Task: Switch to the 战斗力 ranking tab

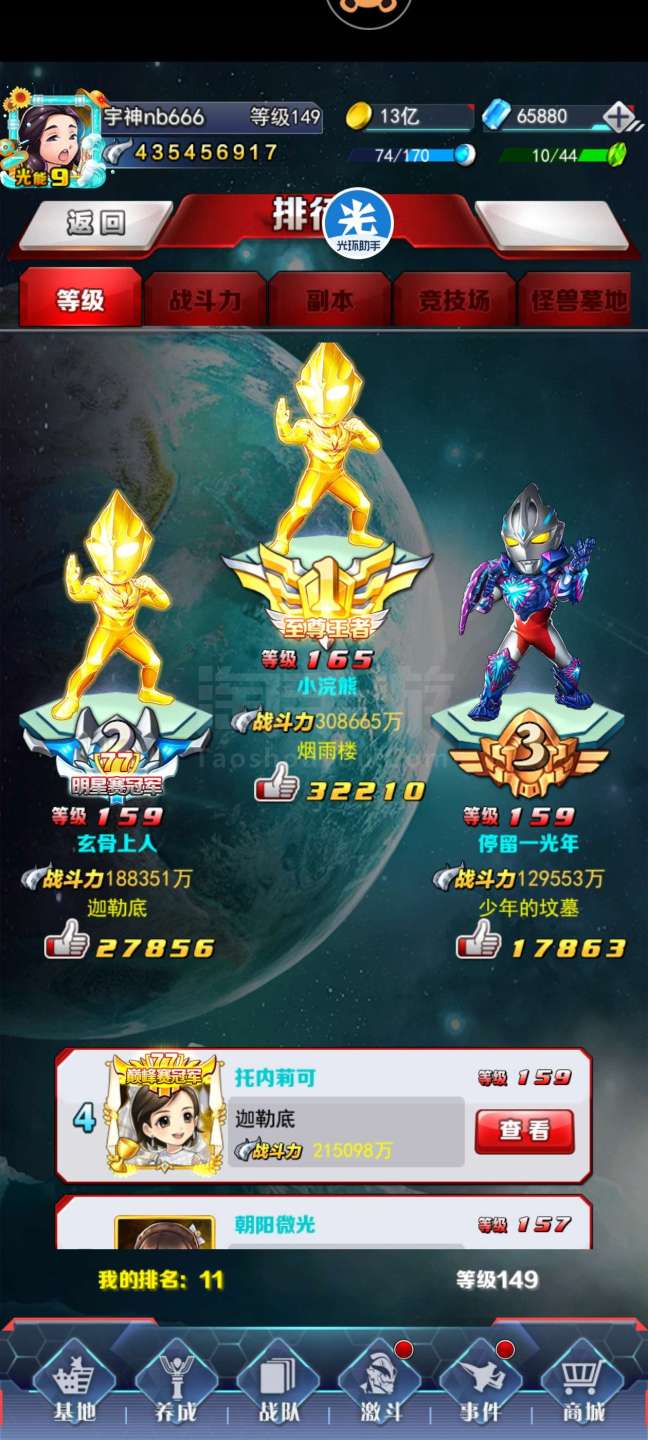Action: click(x=206, y=300)
